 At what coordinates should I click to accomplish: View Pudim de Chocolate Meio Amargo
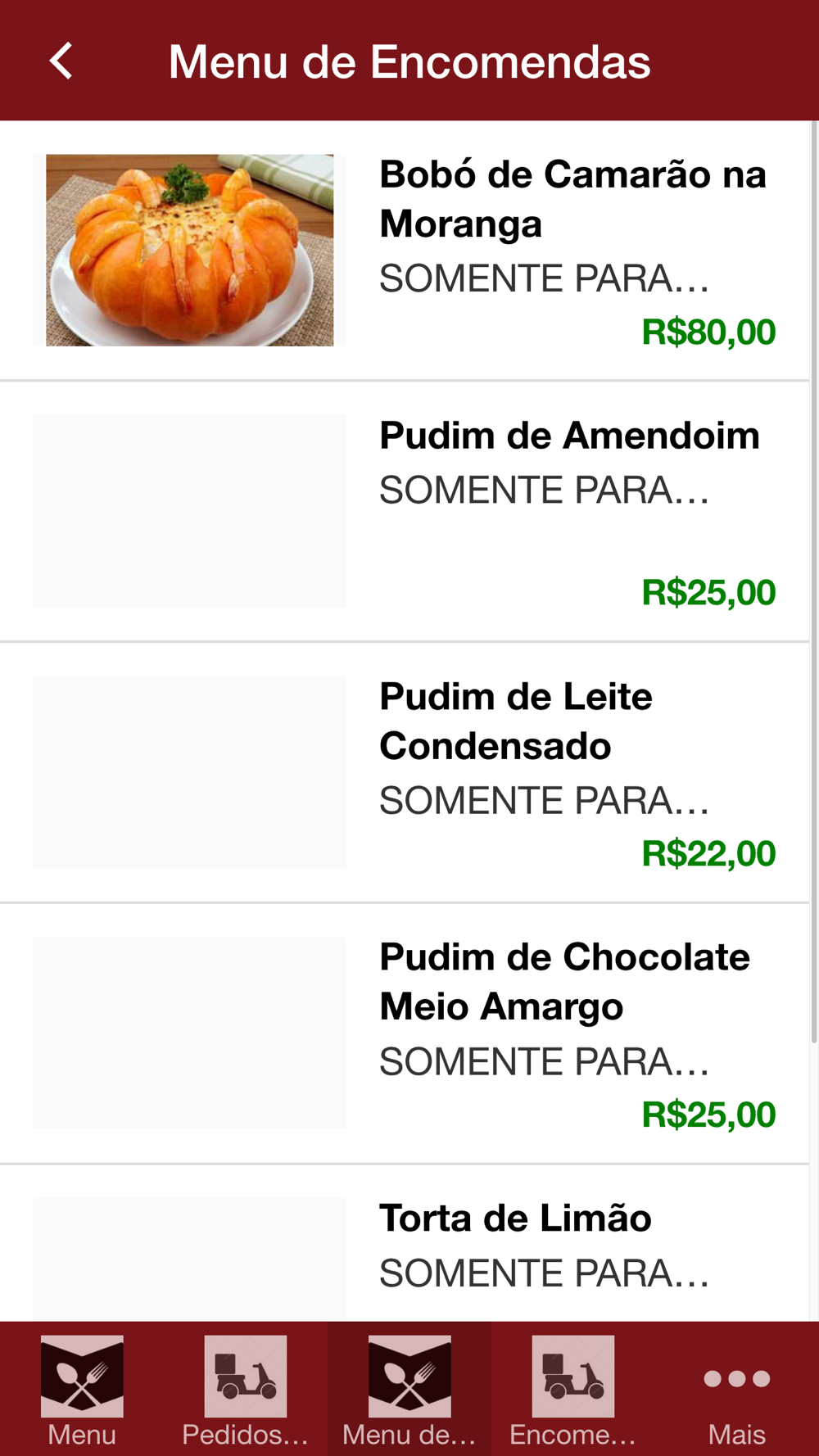point(405,1033)
